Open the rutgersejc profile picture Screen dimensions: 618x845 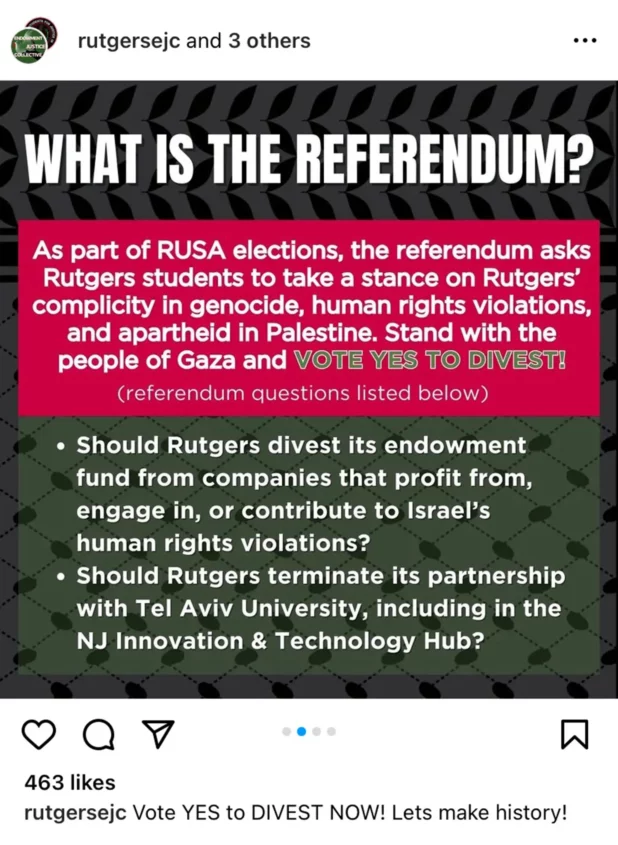[x=32, y=41]
